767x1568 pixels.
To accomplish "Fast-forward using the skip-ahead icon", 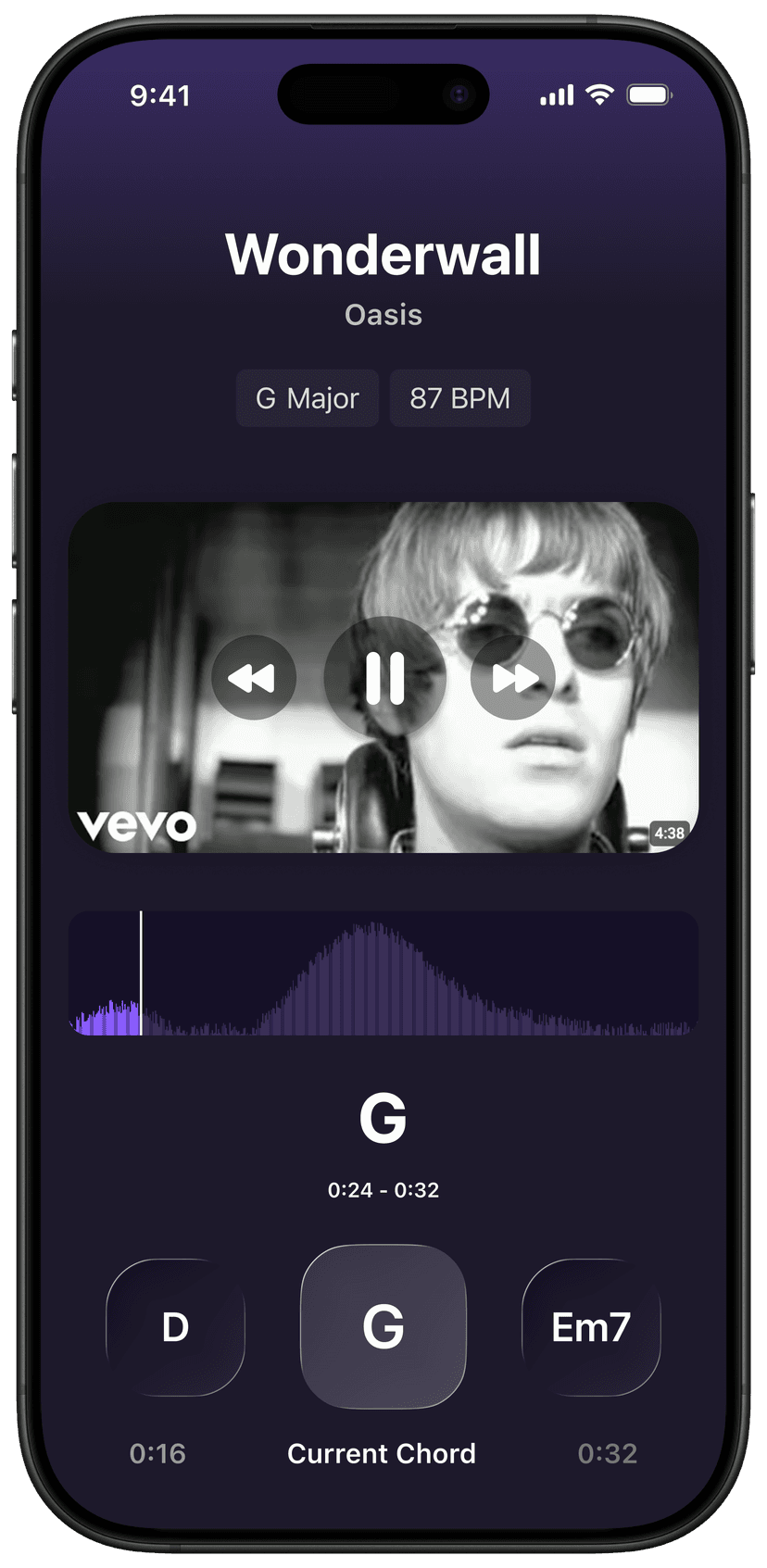I will pyautogui.click(x=513, y=677).
